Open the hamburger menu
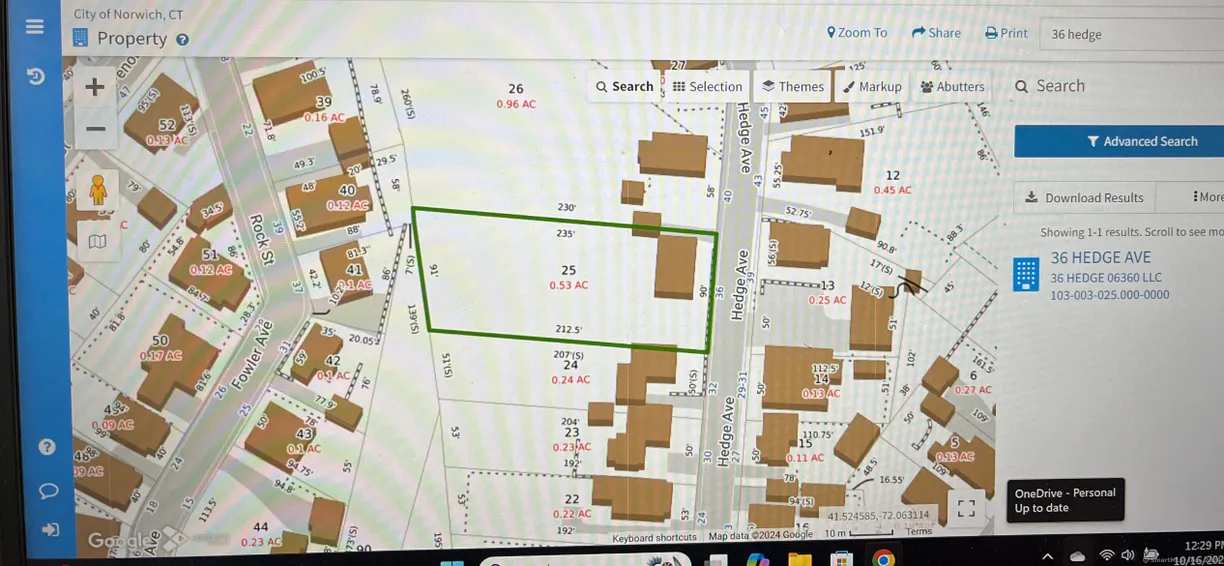This screenshot has width=1224, height=566. (35, 27)
